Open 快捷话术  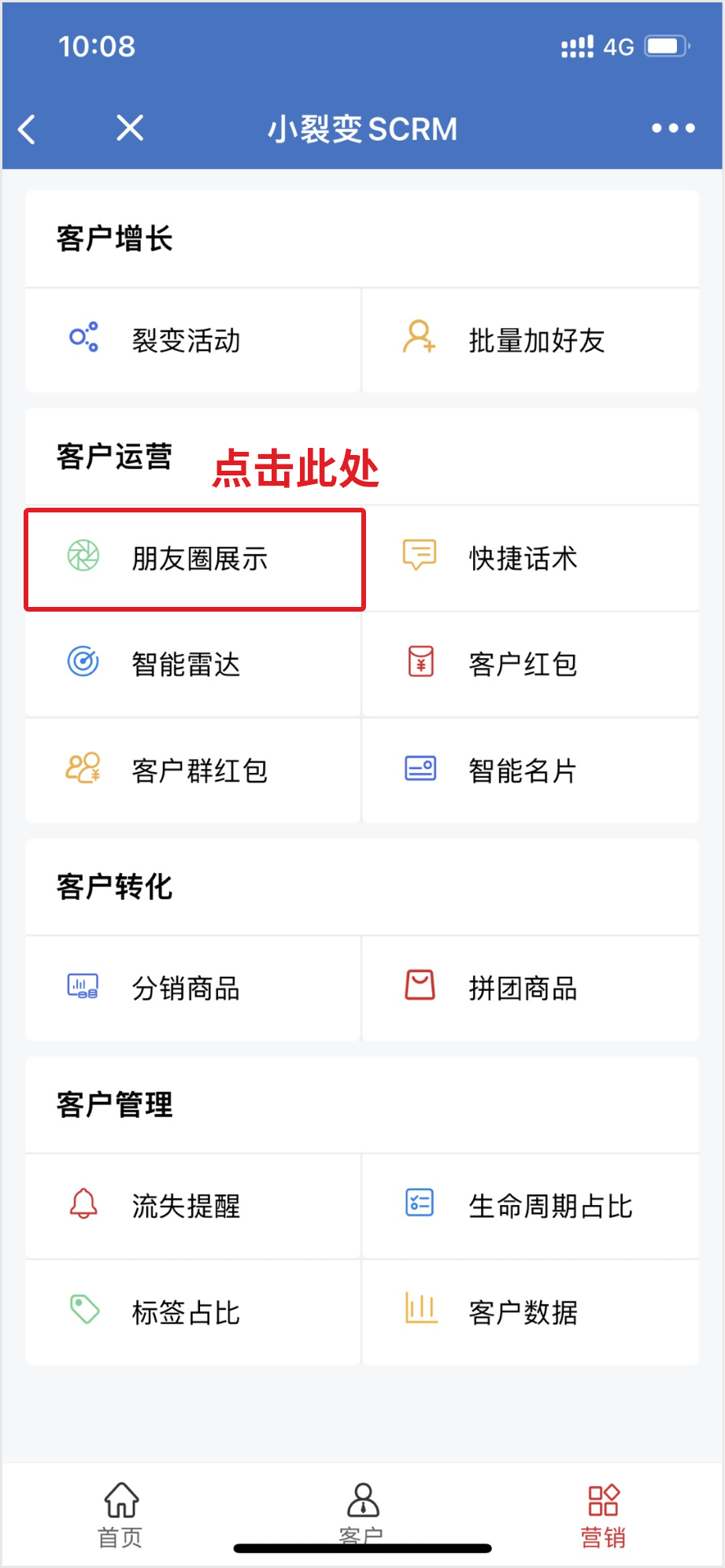point(531,558)
